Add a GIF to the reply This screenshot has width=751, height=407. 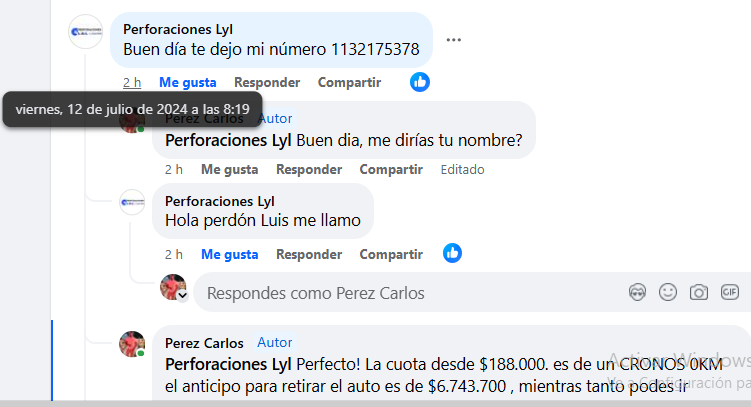[729, 293]
